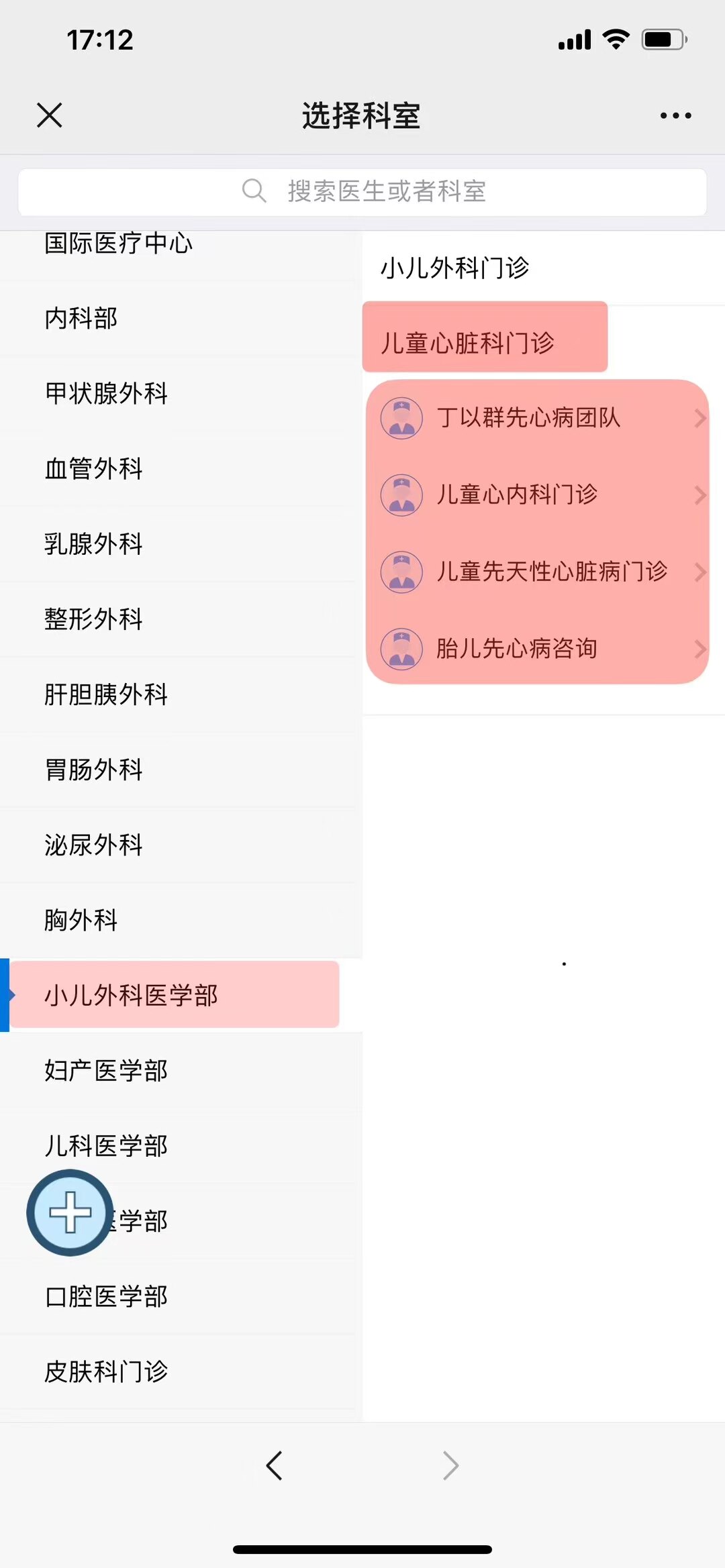The image size is (725, 1568).
Task: Select the 整形外科 department
Action: pyautogui.click(x=93, y=619)
